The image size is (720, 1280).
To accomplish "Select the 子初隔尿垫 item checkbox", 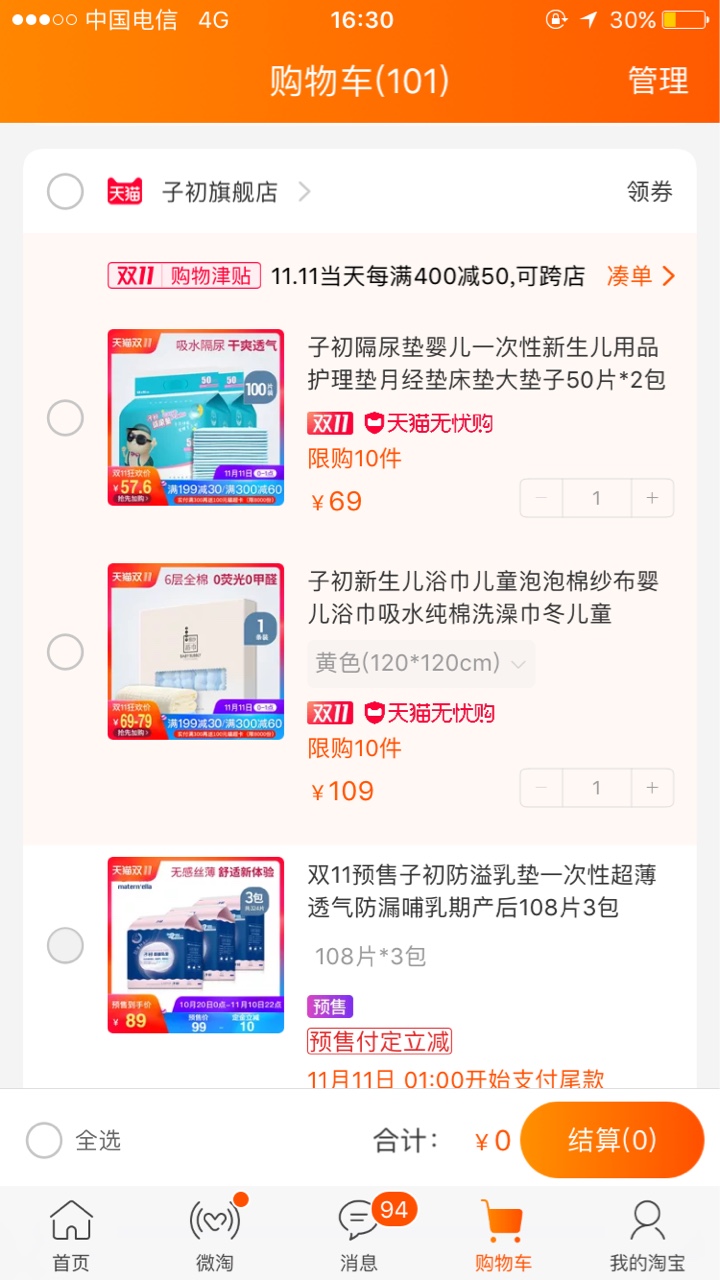I will pyautogui.click(x=65, y=418).
